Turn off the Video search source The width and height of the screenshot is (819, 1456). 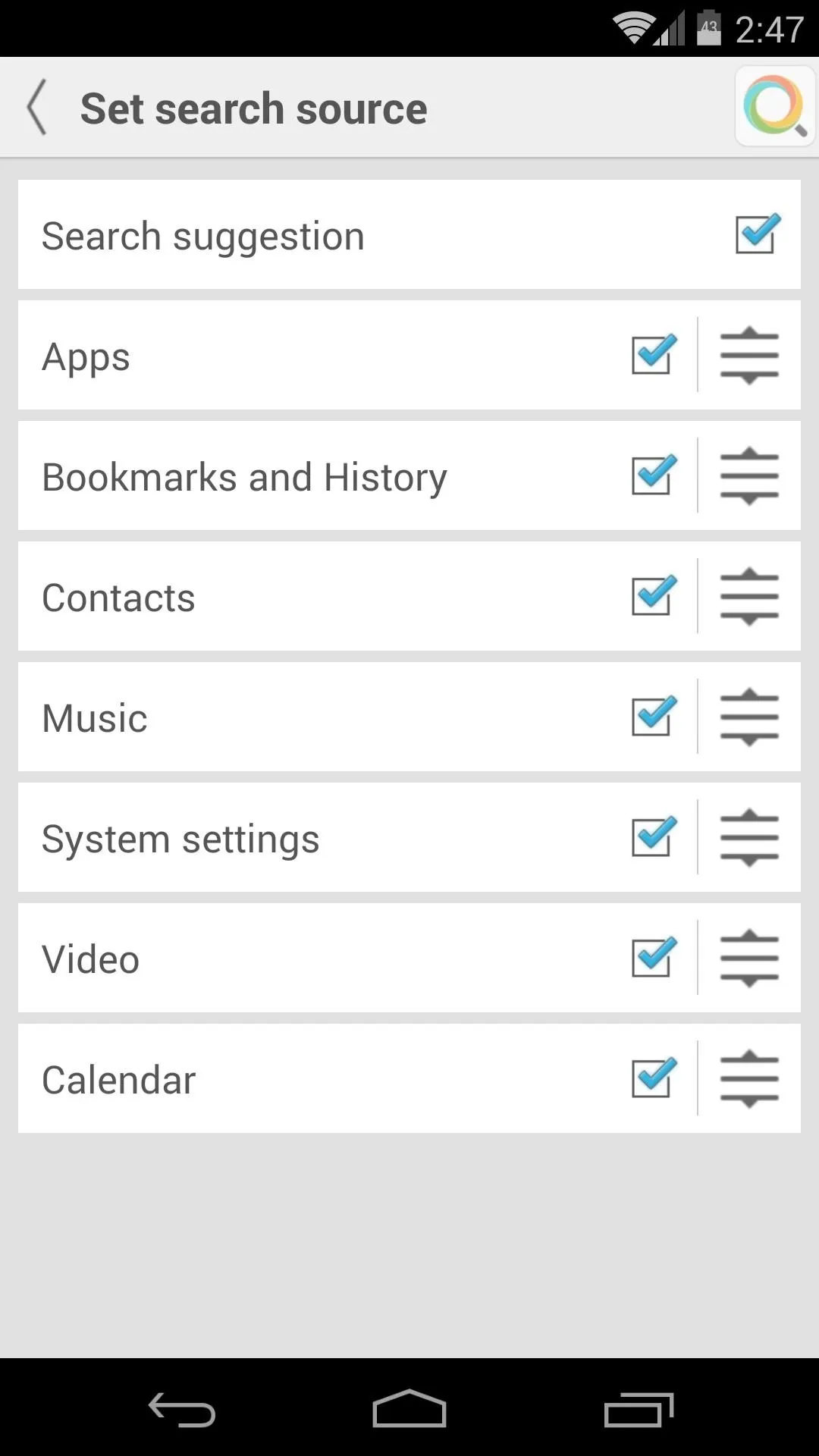[x=654, y=957]
